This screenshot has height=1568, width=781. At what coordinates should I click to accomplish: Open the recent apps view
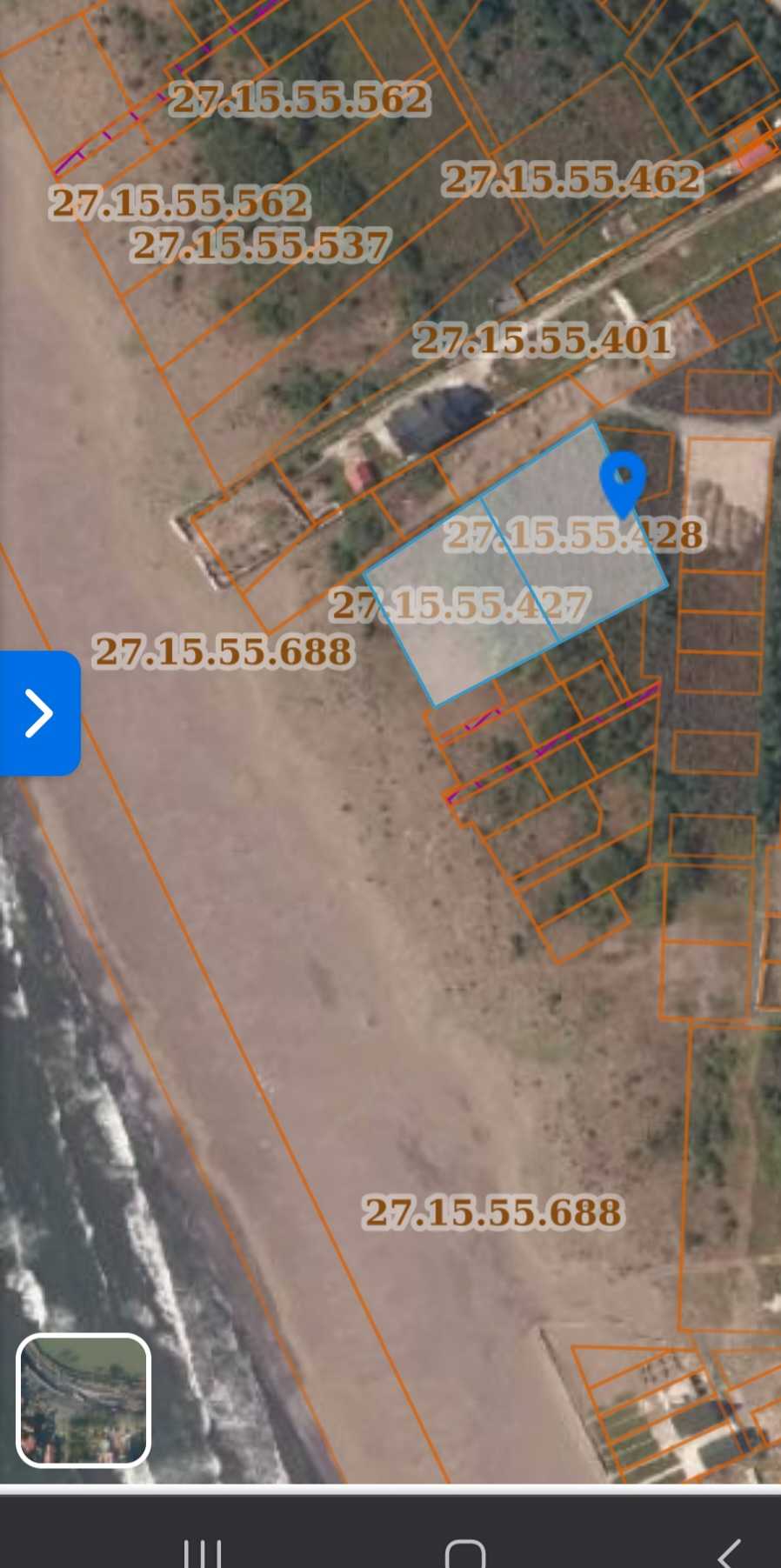[x=202, y=1552]
